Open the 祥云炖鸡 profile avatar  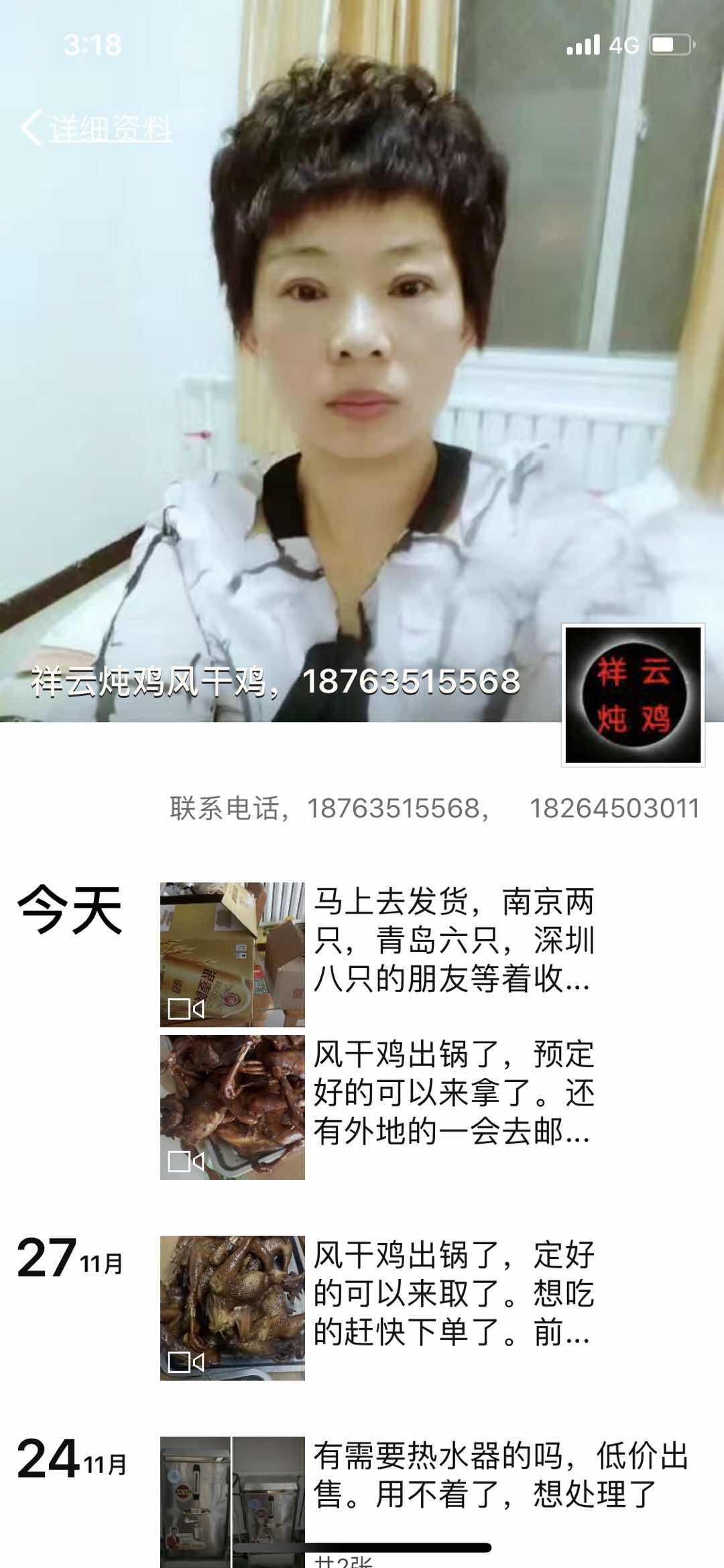click(x=633, y=695)
